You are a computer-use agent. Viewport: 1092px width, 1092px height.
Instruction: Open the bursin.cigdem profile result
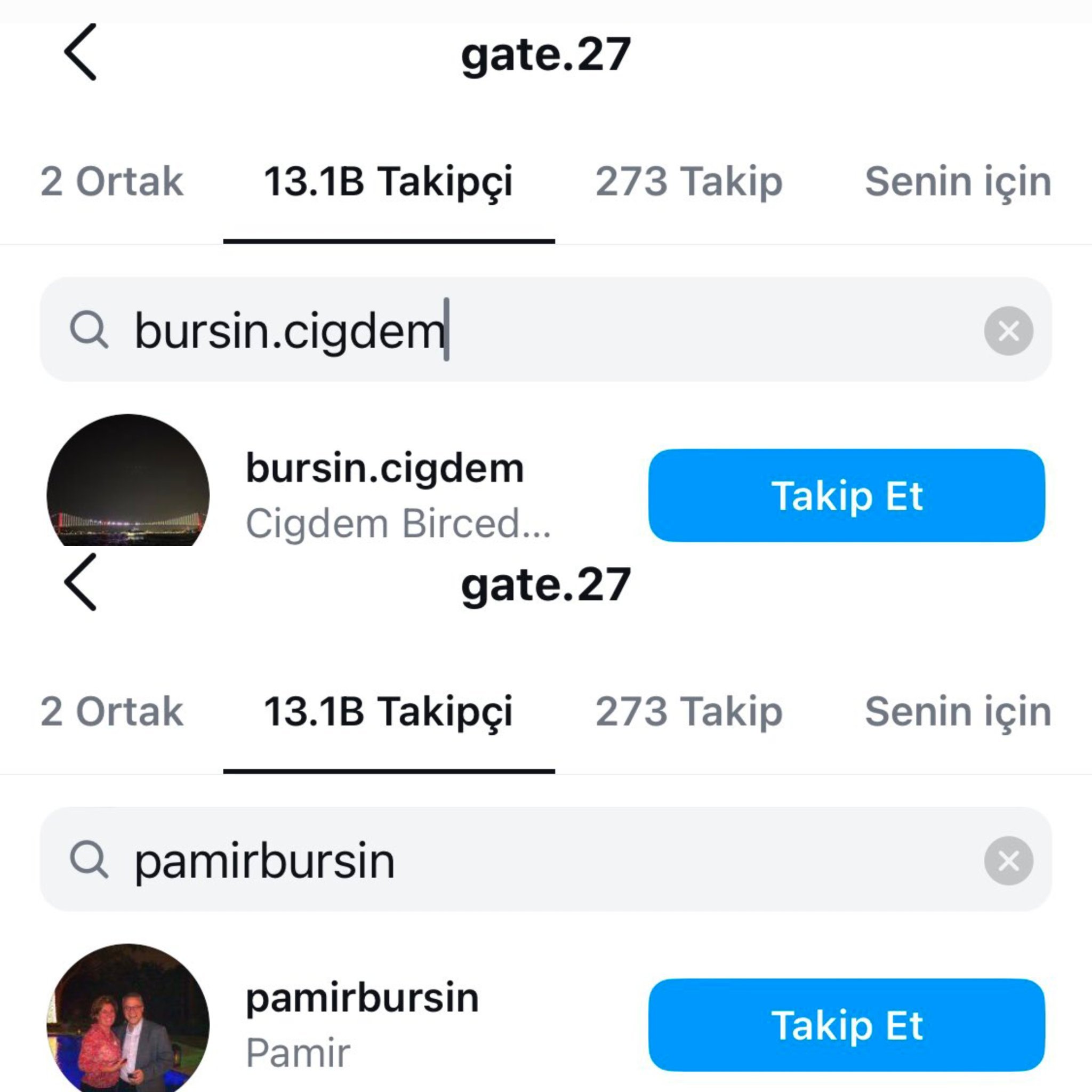[384, 469]
